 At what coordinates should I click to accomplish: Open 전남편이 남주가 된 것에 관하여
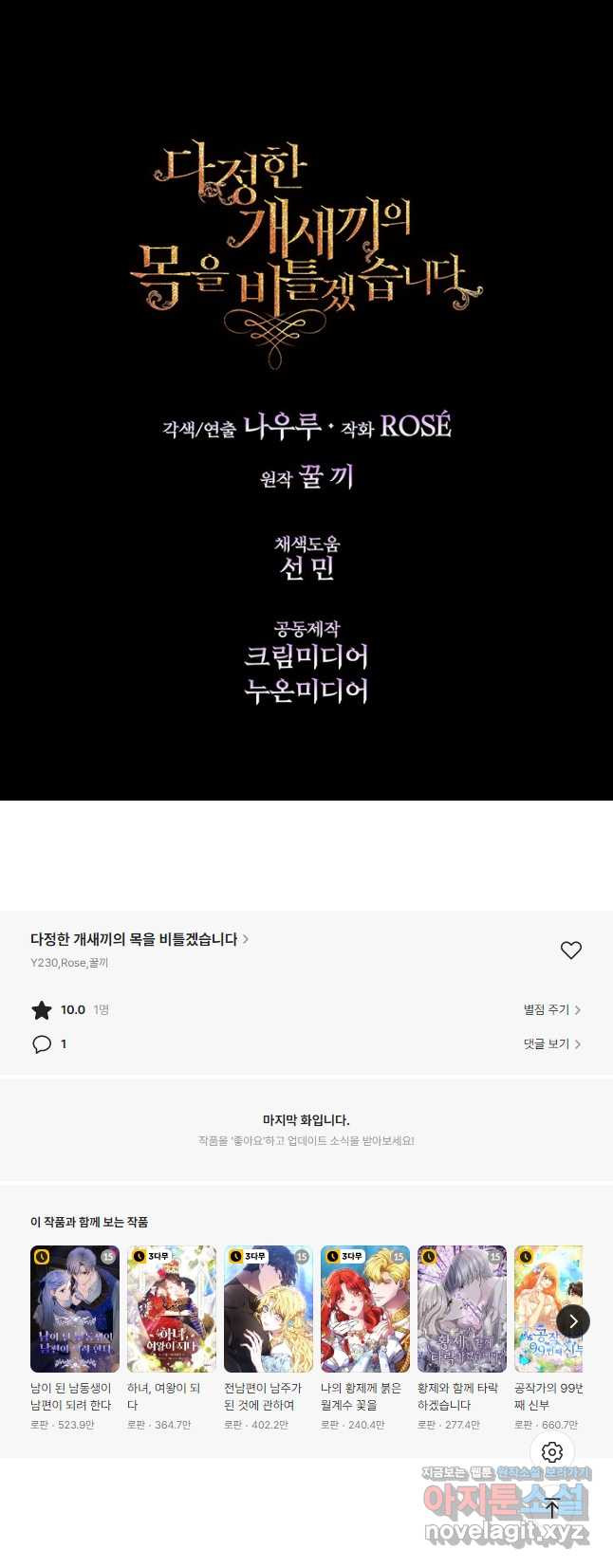[268, 1309]
